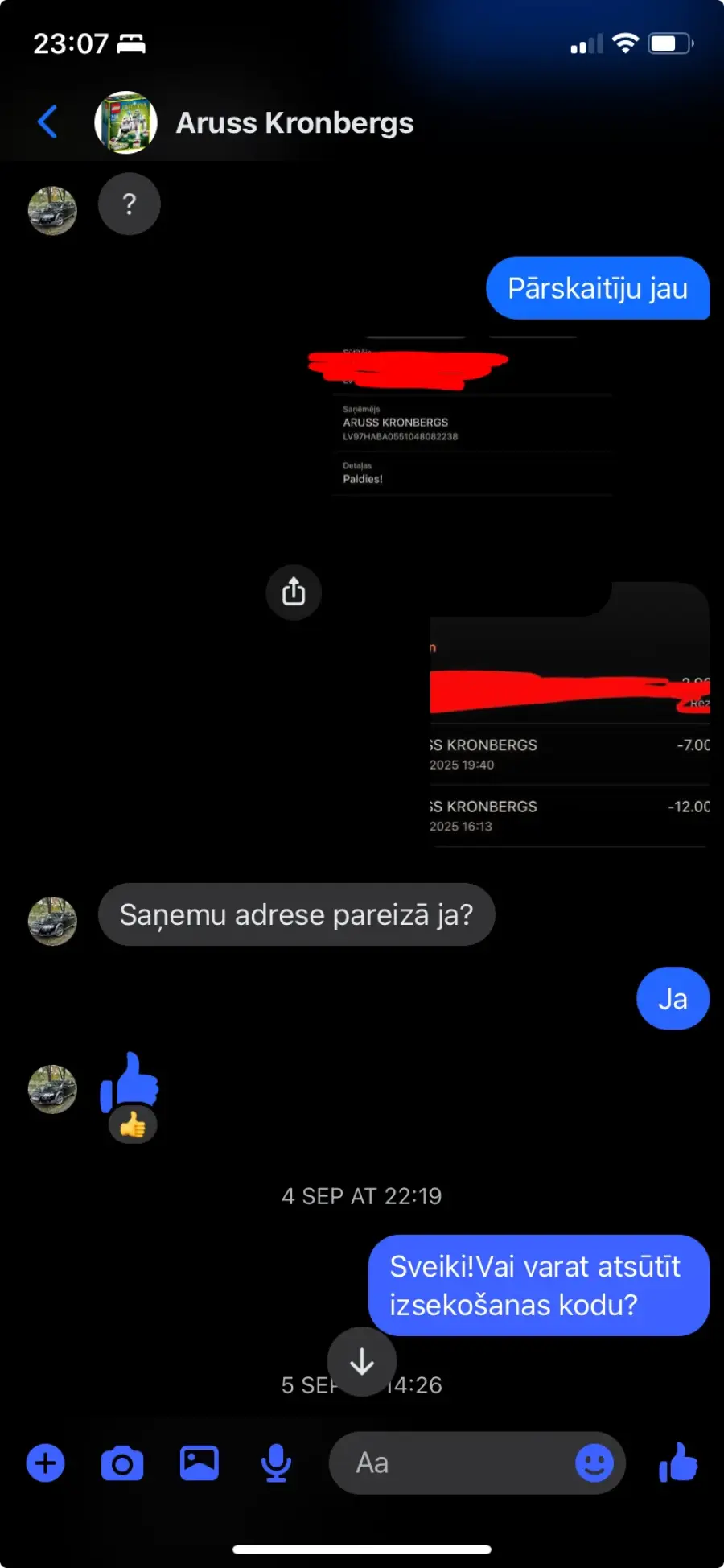
Task: Open the emoji picker
Action: 594,1463
